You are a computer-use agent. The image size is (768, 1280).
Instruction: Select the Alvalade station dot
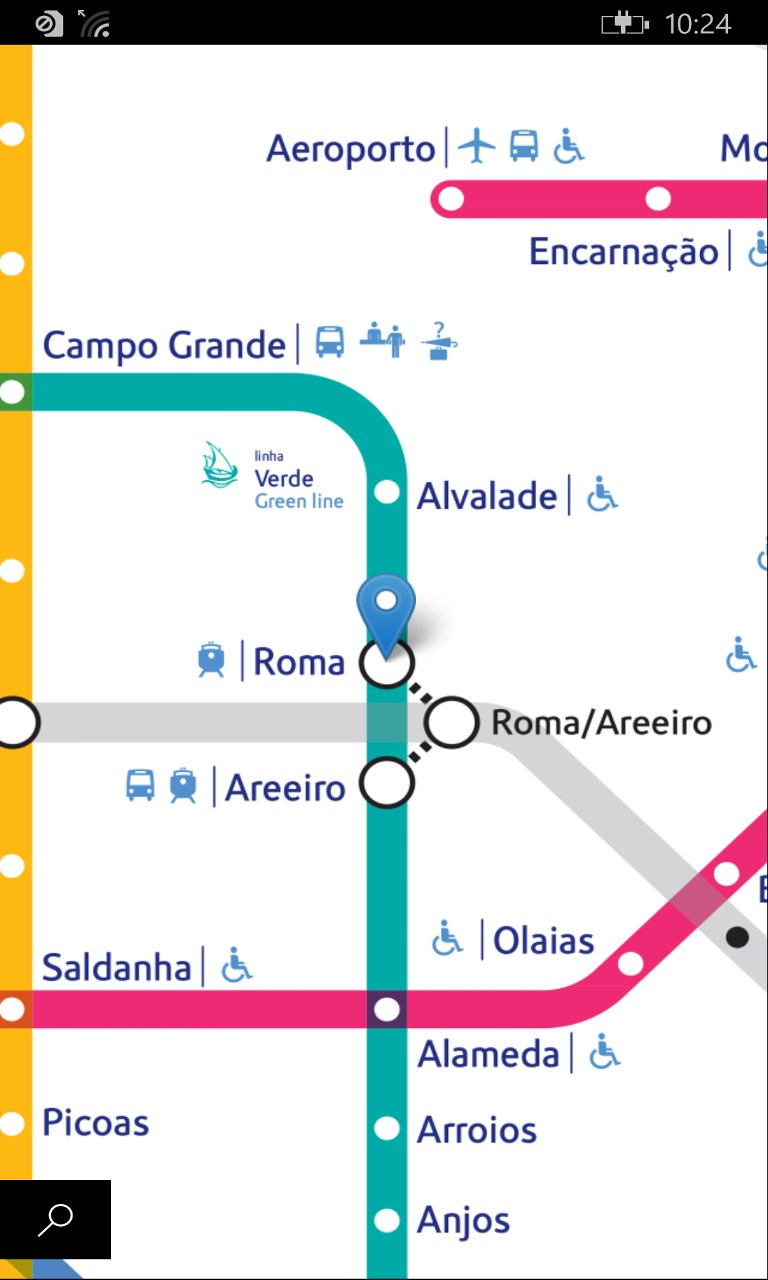click(x=386, y=492)
